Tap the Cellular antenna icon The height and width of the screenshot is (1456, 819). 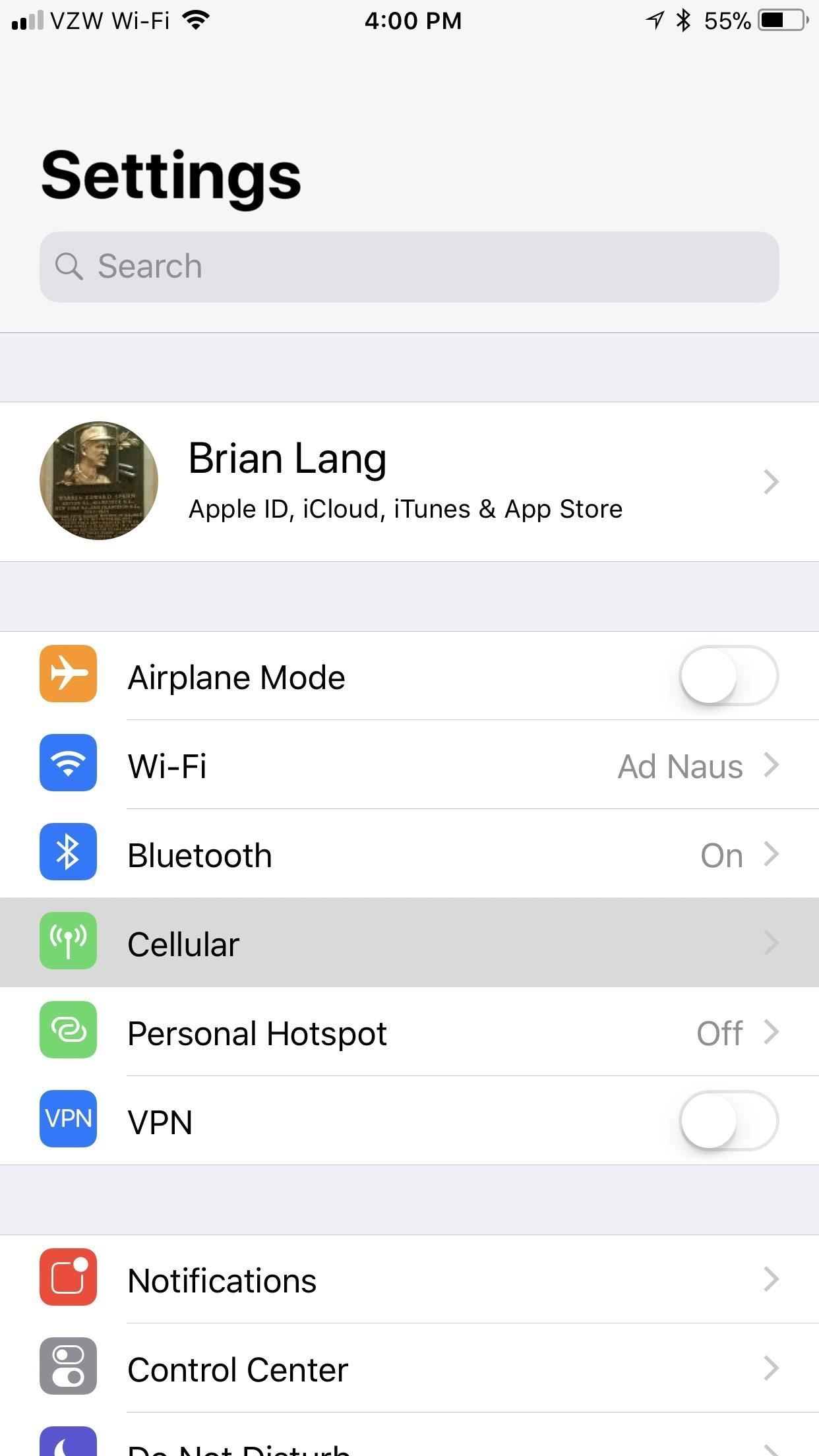click(x=68, y=942)
